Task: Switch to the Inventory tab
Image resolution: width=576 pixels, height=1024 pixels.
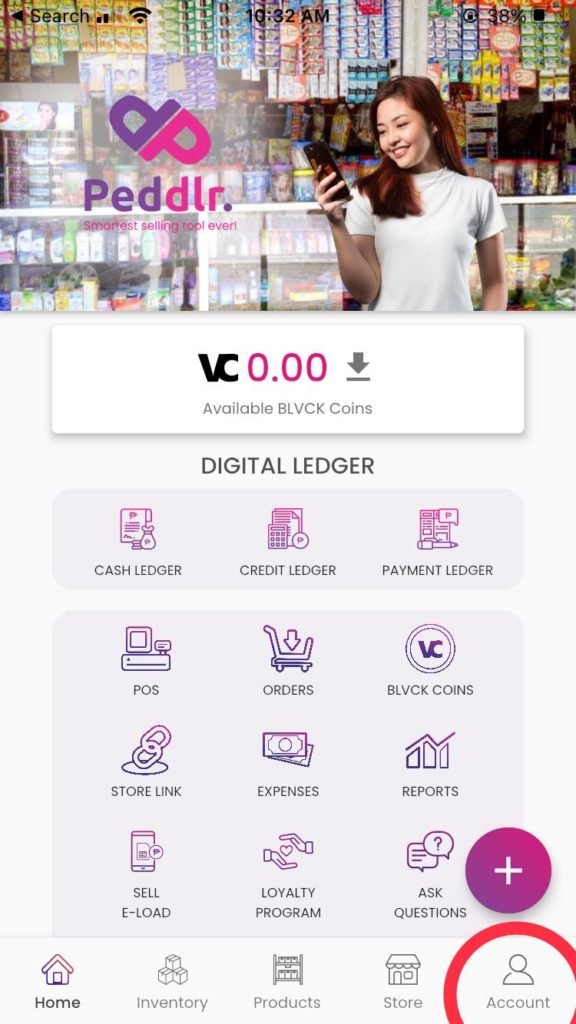Action: (172, 982)
